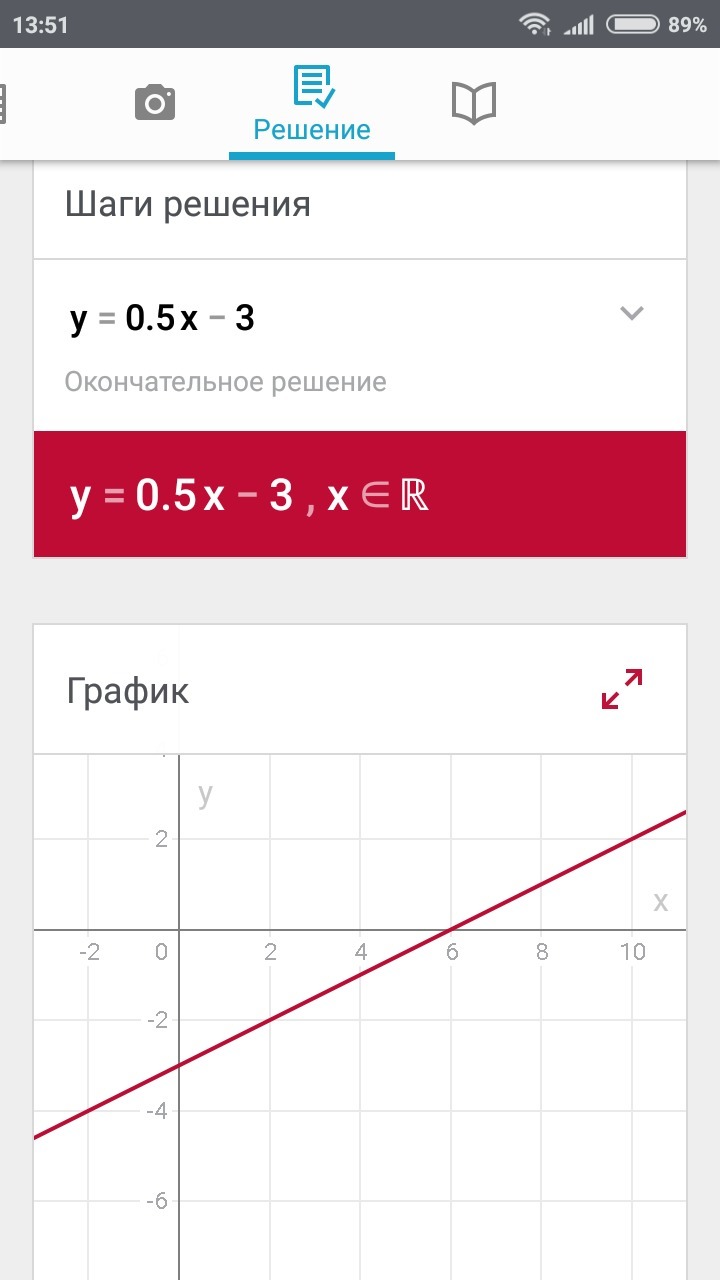Open the final solution in the red banner
The height and width of the screenshot is (1280, 720).
360,494
